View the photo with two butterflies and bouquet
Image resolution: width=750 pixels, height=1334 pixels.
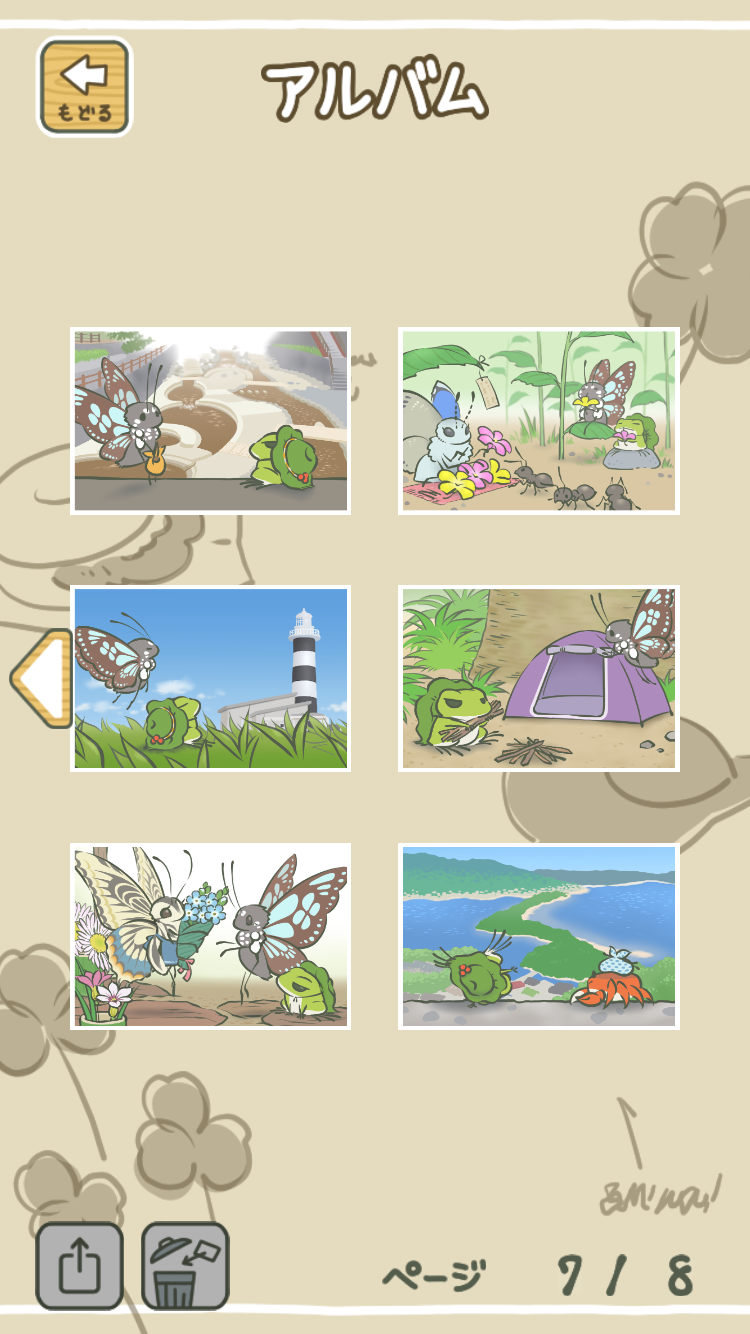(210, 936)
